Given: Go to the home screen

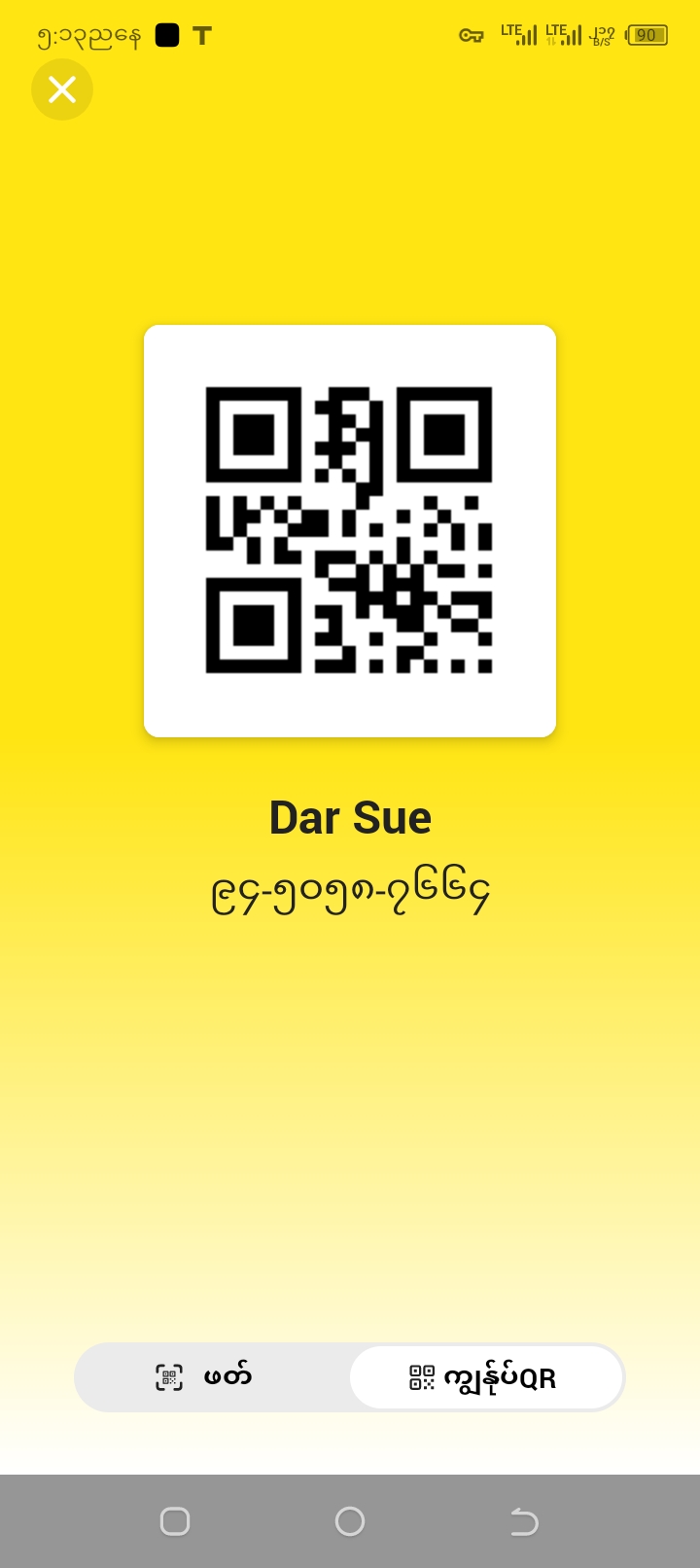Looking at the screenshot, I should 350,1521.
